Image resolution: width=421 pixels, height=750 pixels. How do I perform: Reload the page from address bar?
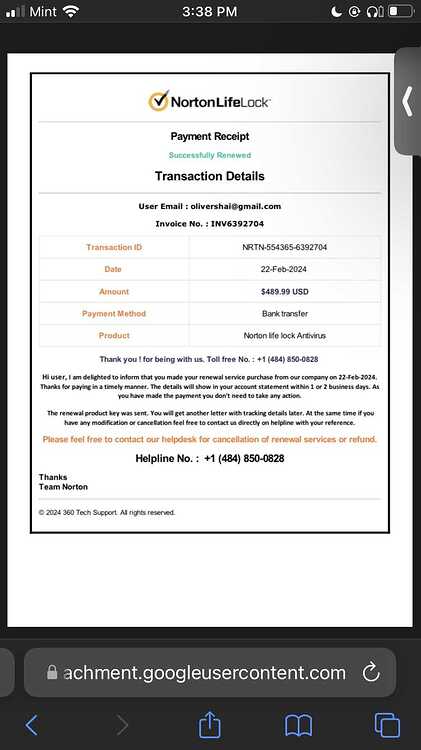(371, 673)
